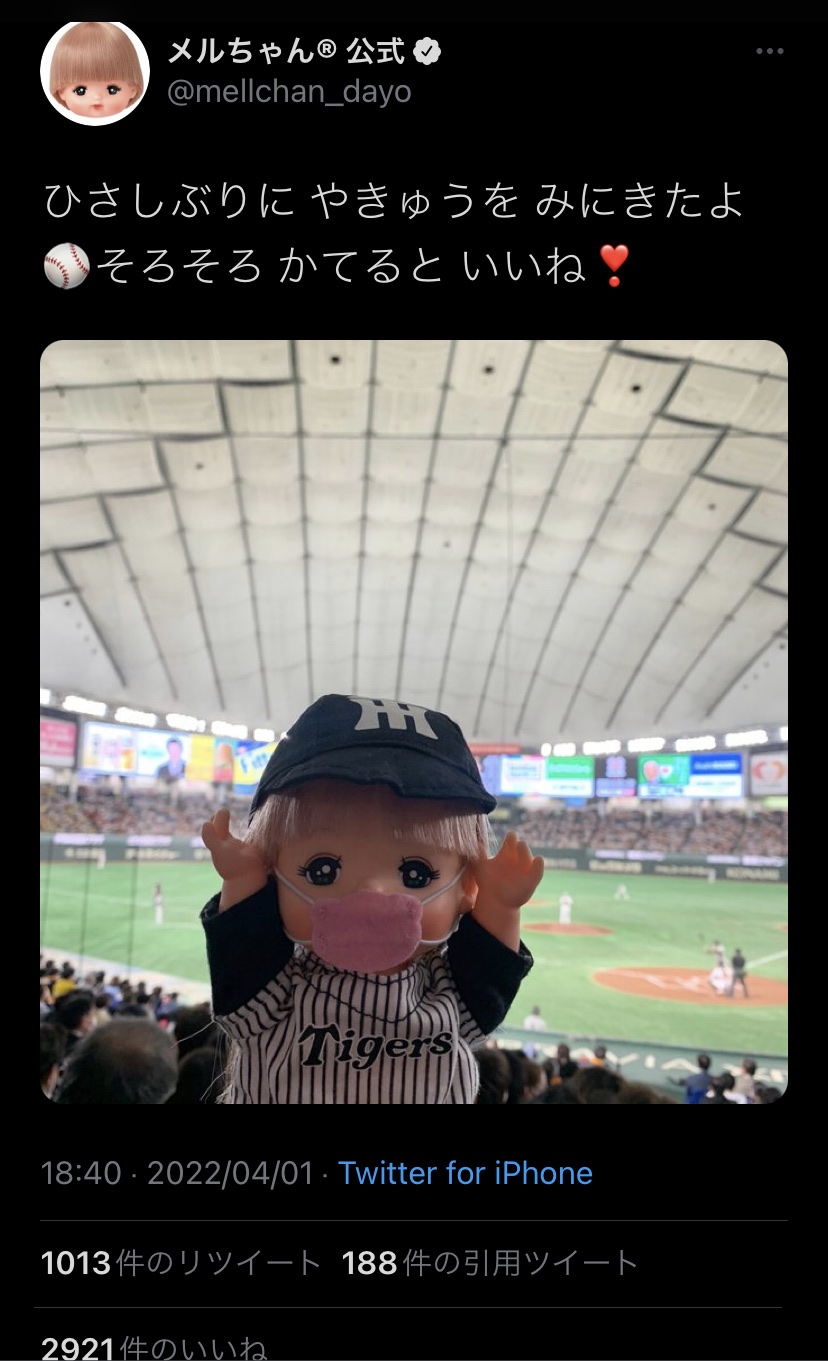The image size is (828, 1361).
Task: Open メルちゃん公式 profile avatar
Action: (94, 72)
